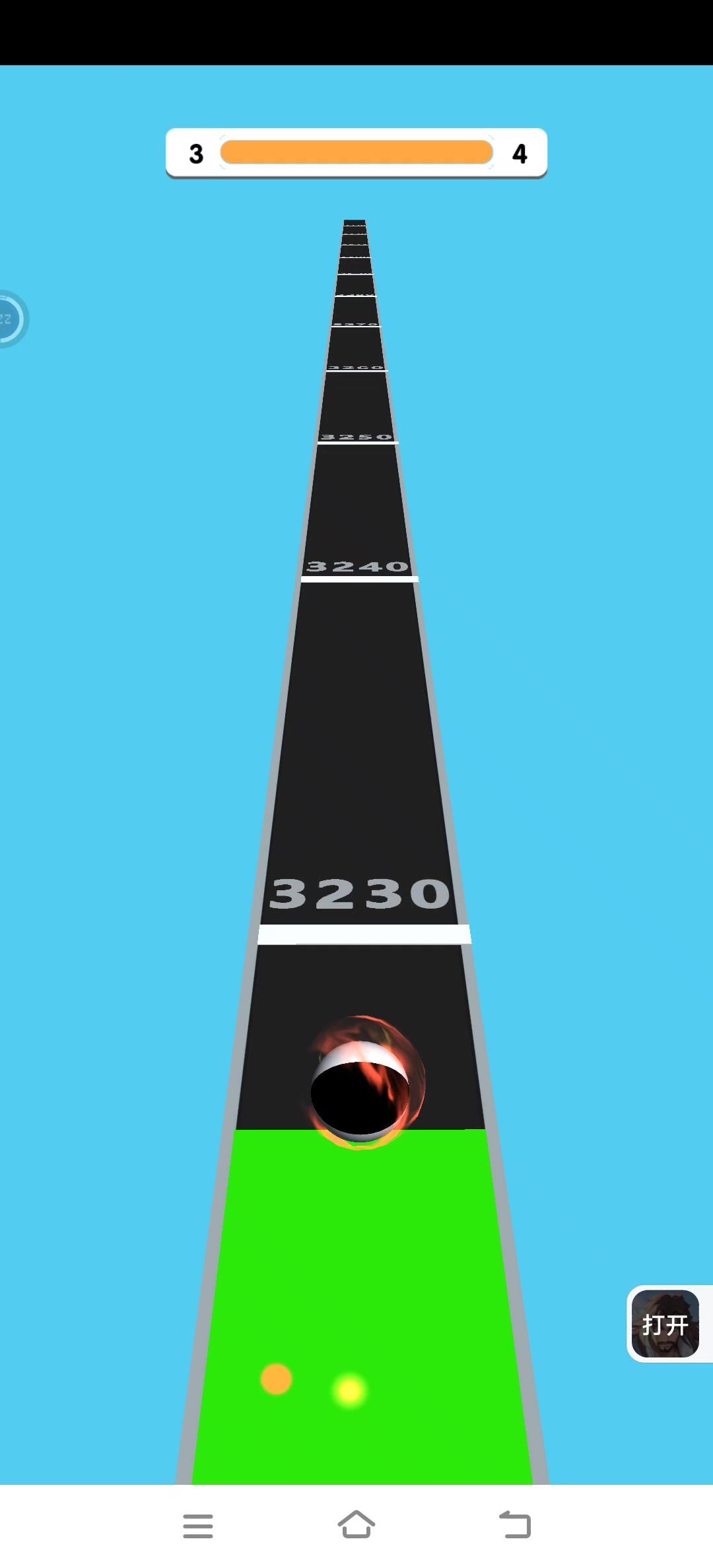This screenshot has width=713, height=1568.
Task: Go to the system home screen
Action: click(356, 1525)
